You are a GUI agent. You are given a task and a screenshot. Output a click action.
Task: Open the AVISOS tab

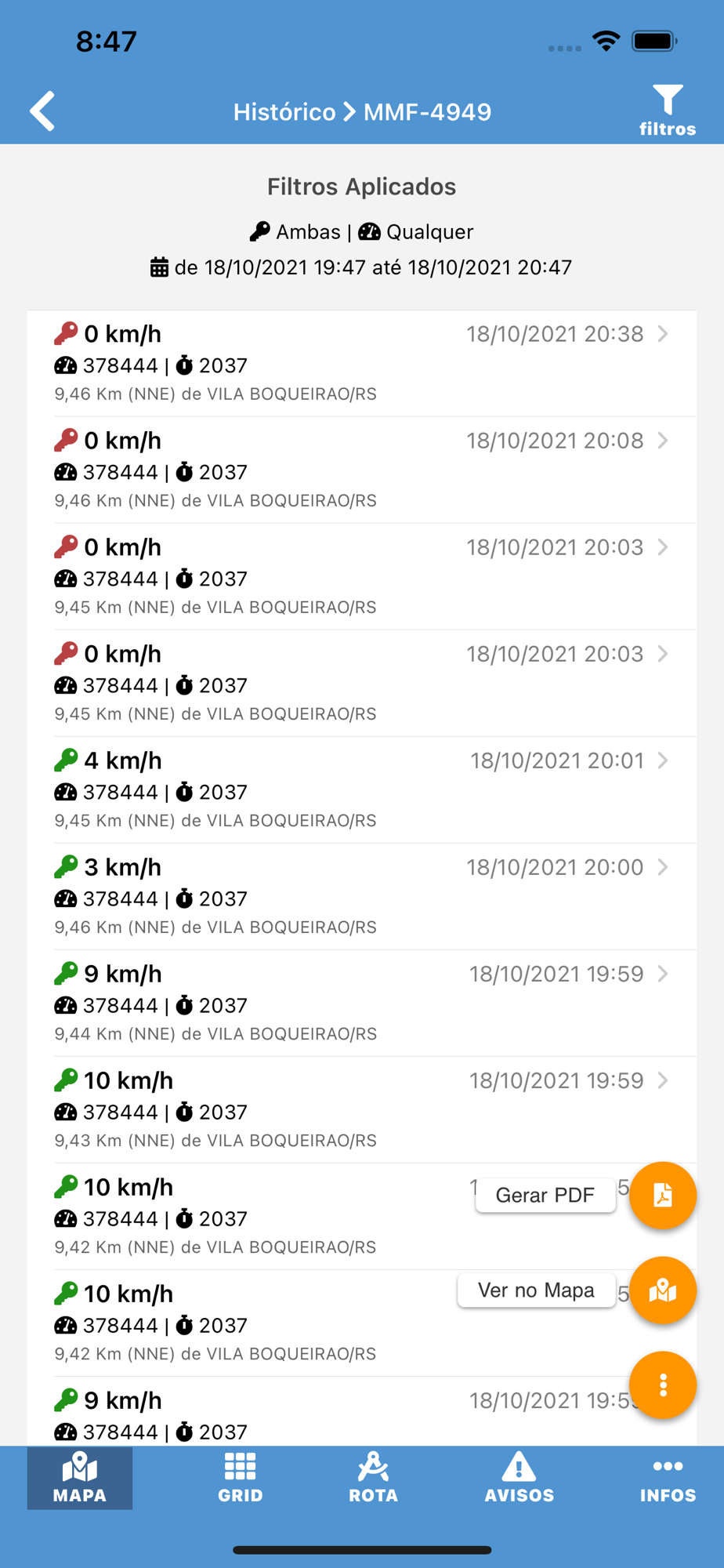pyautogui.click(x=519, y=1478)
